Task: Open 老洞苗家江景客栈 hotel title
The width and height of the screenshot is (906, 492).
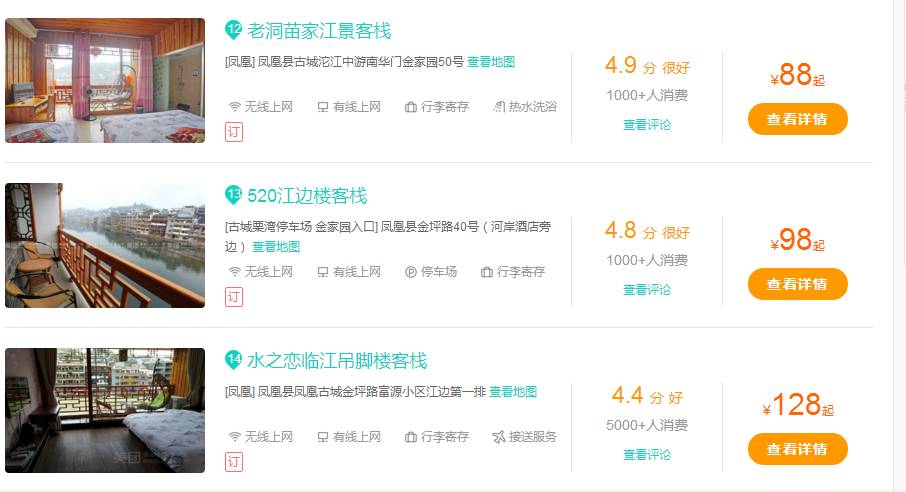Action: tap(318, 30)
